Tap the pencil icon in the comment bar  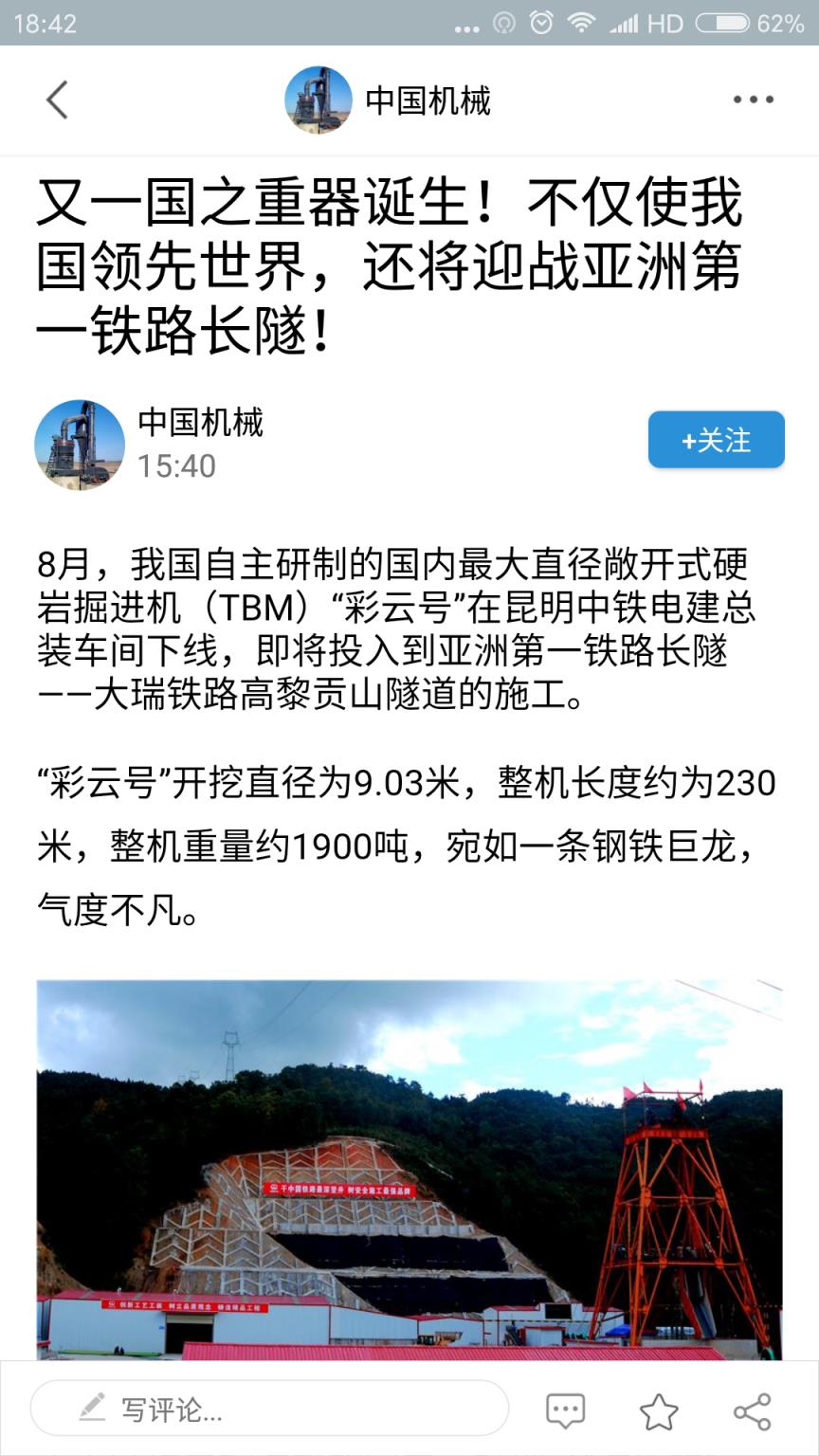click(90, 1410)
